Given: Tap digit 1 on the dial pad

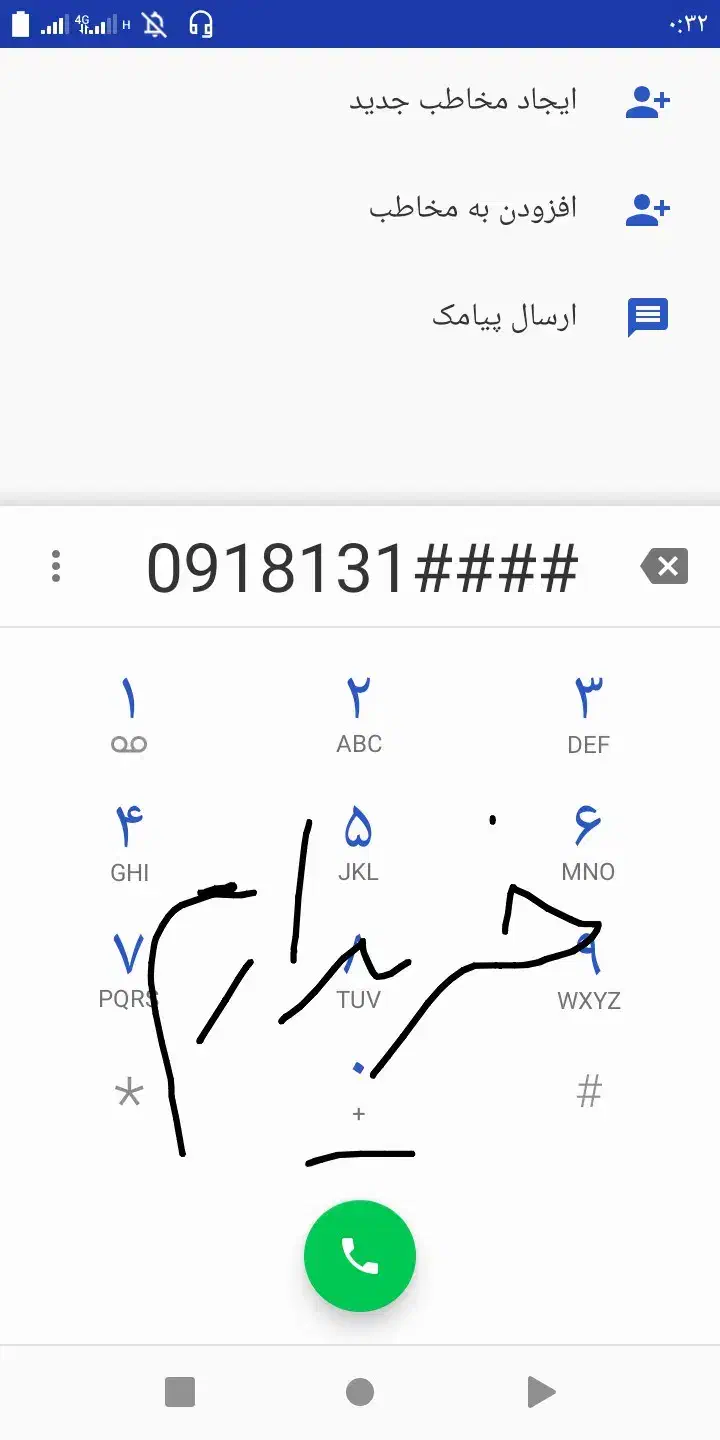Looking at the screenshot, I should 129,714.
